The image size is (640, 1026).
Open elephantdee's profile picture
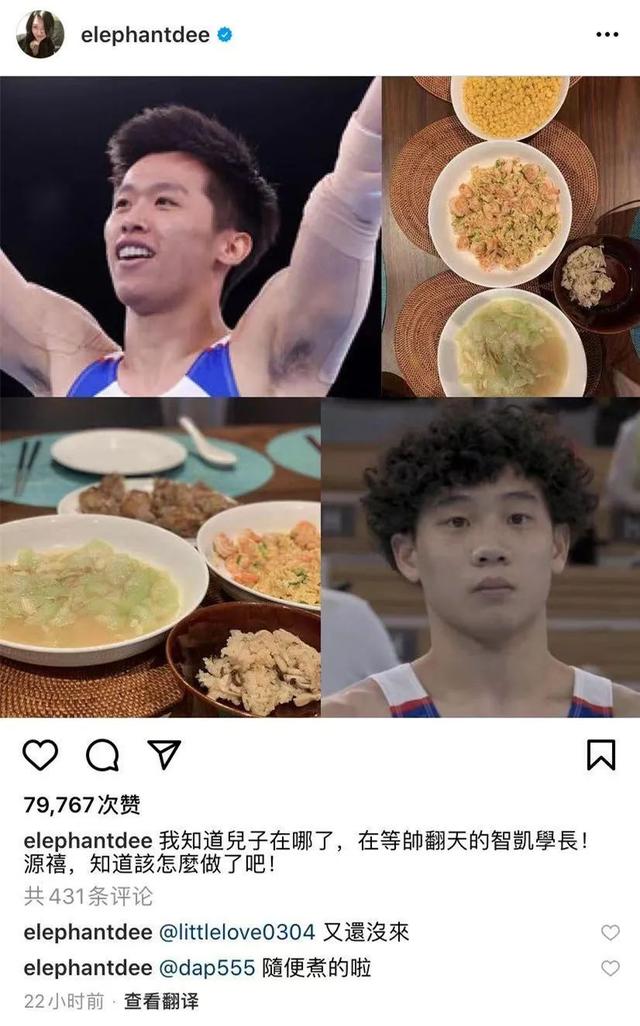pyautogui.click(x=40, y=34)
